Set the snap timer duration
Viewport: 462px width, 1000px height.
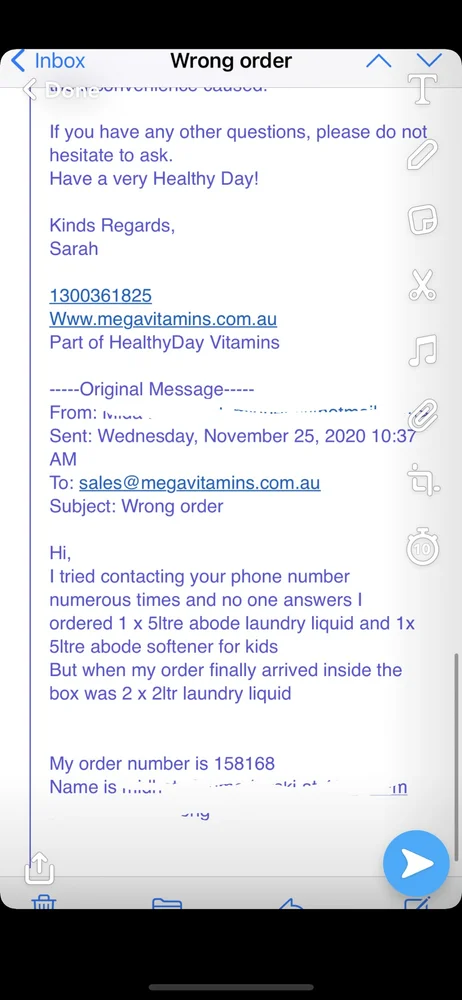(x=422, y=547)
